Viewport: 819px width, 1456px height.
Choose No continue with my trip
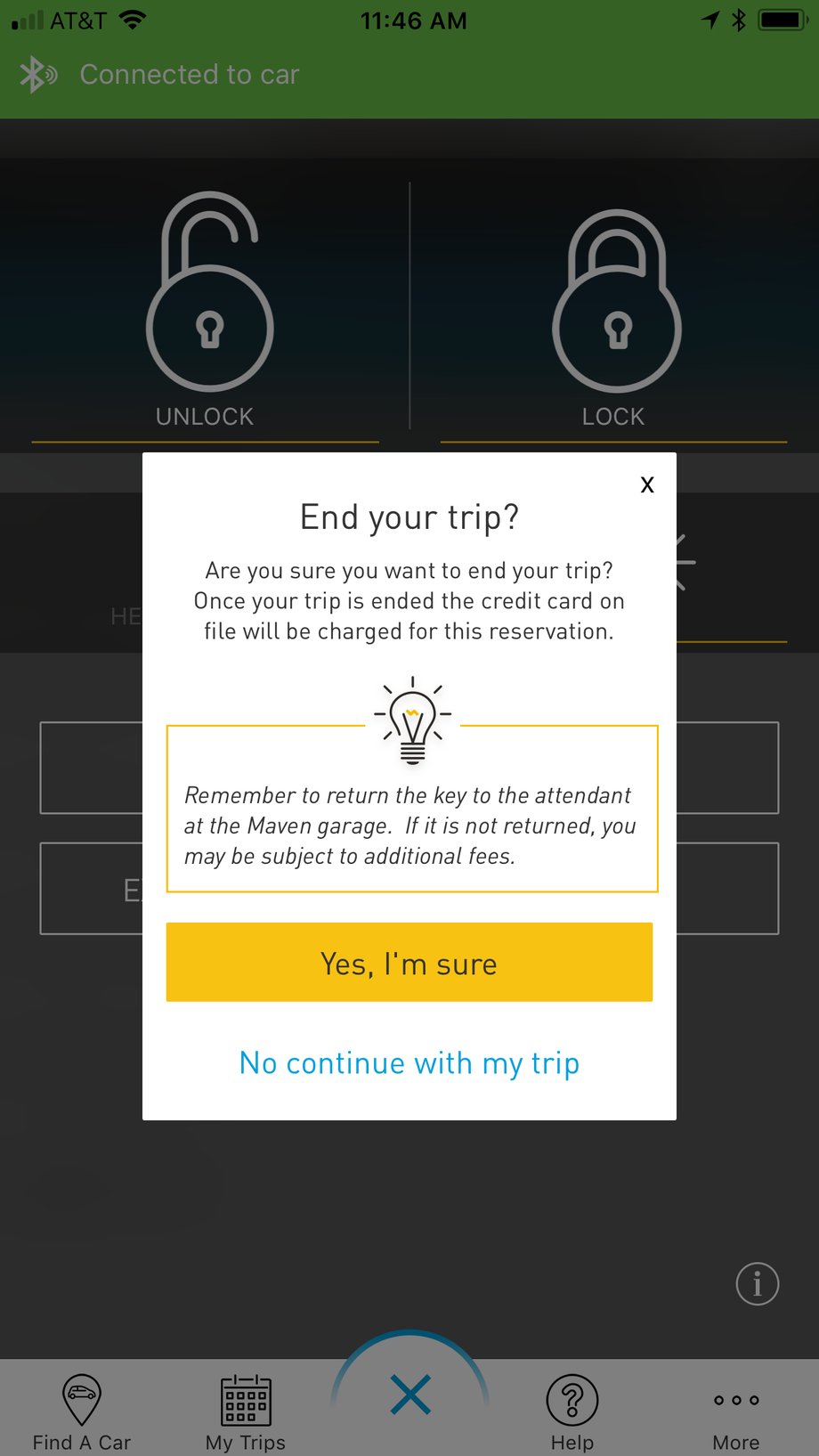(409, 1063)
